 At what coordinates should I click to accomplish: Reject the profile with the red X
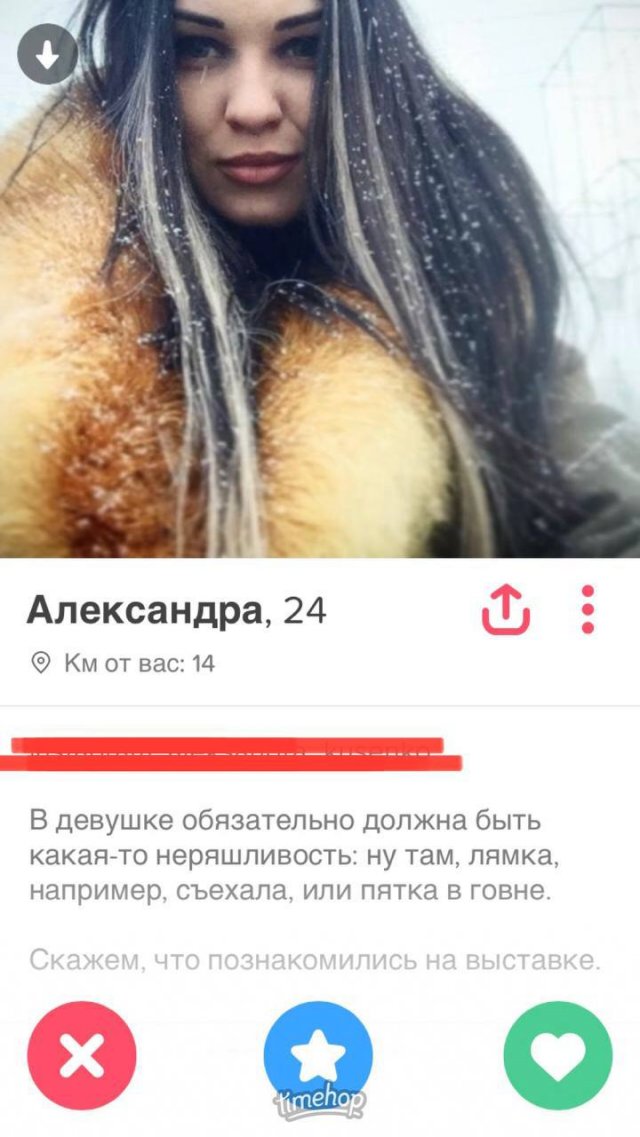pyautogui.click(x=82, y=1054)
